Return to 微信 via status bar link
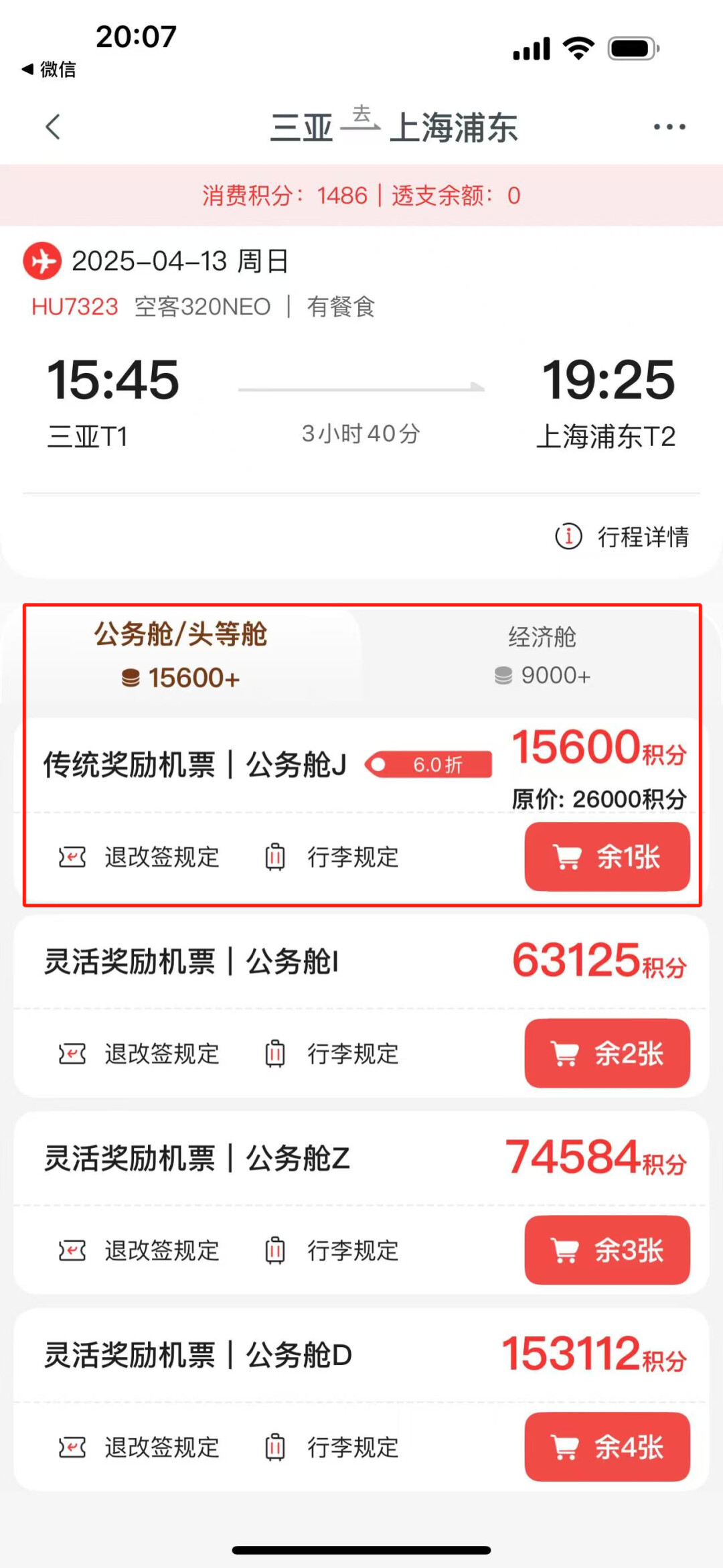This screenshot has height=1568, width=723. [49, 69]
